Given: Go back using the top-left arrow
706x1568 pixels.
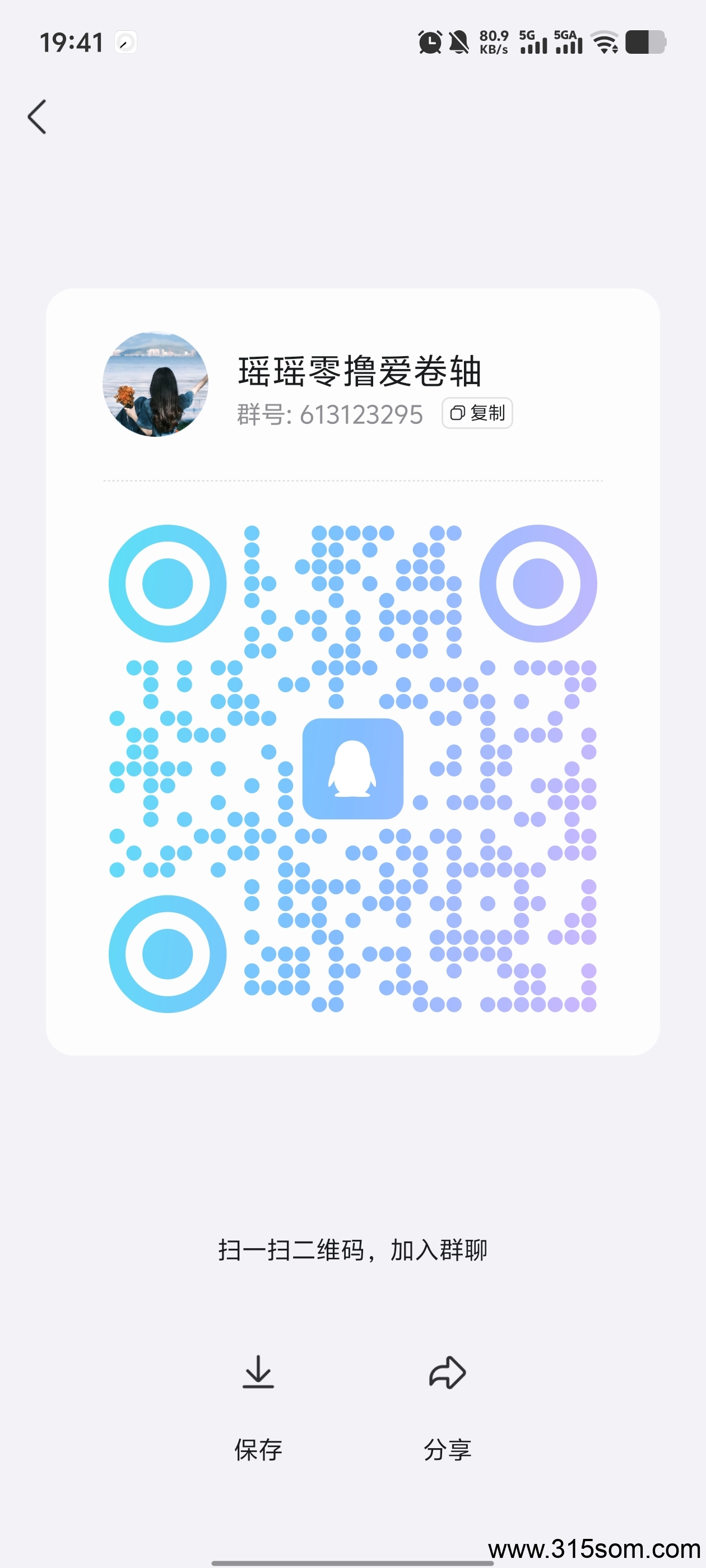Looking at the screenshot, I should (37, 116).
